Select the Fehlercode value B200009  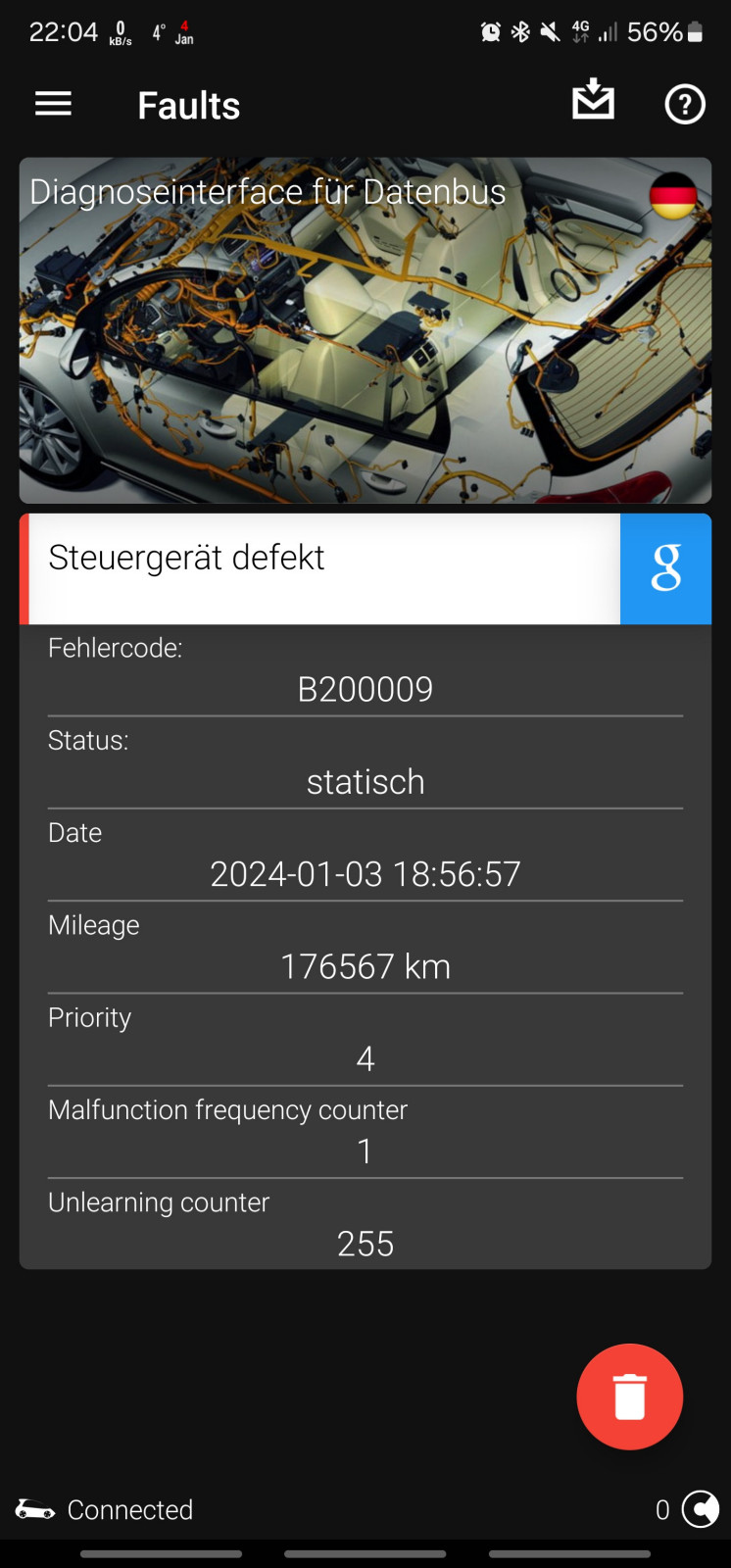click(365, 689)
